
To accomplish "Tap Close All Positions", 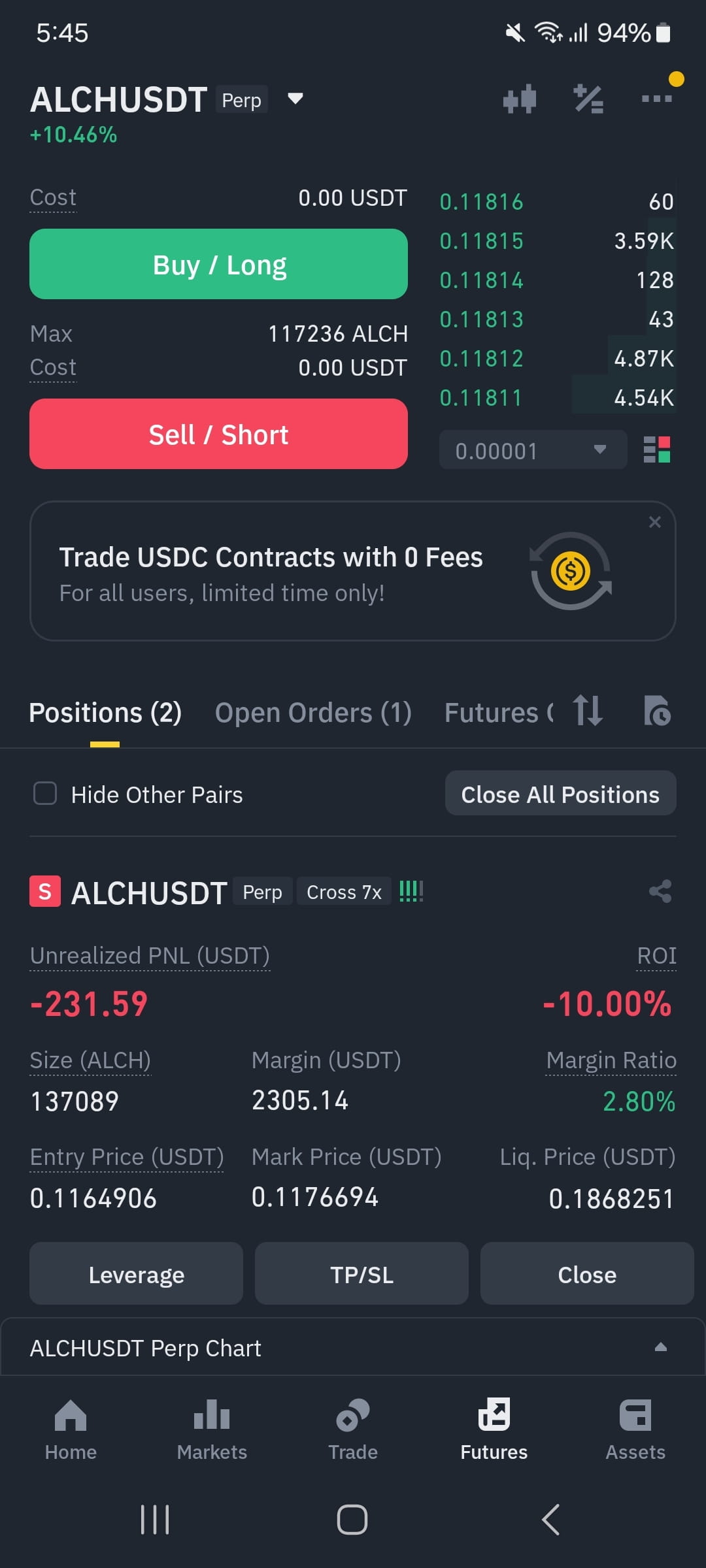I will pos(560,794).
